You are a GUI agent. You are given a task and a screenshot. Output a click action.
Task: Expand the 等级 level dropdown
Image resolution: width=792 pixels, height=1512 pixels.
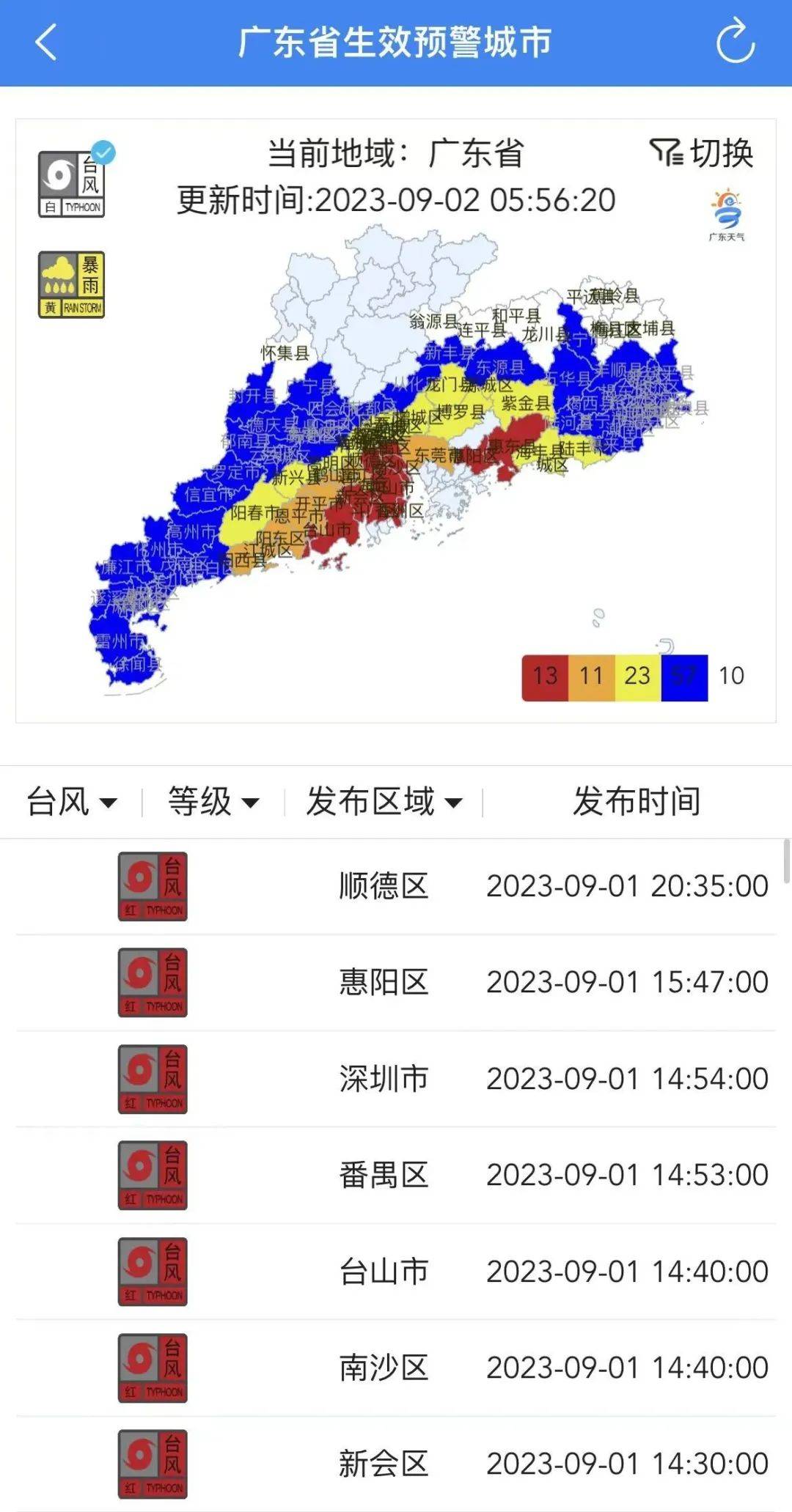pyautogui.click(x=213, y=802)
